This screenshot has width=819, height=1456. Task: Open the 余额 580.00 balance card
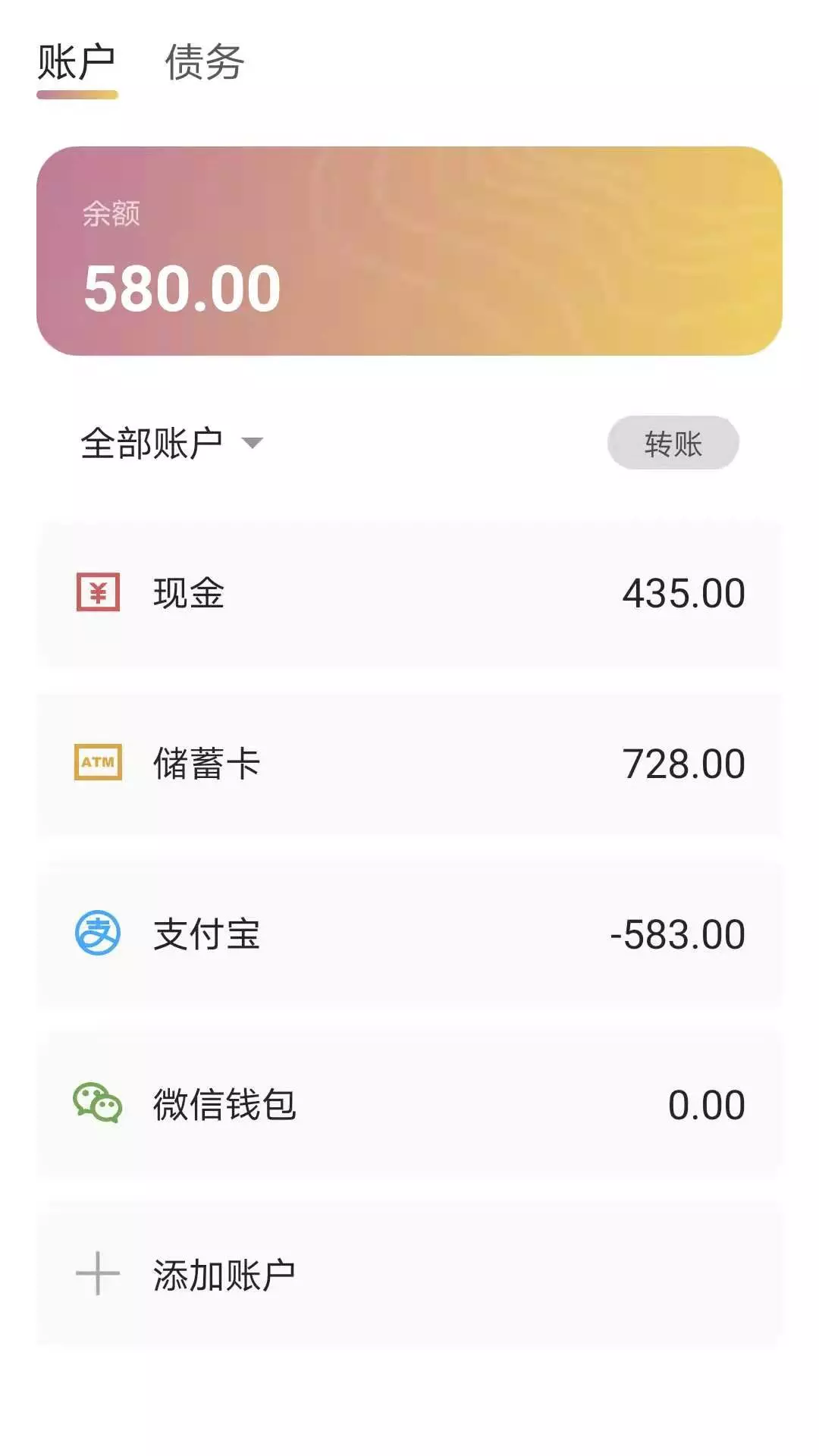pos(409,251)
